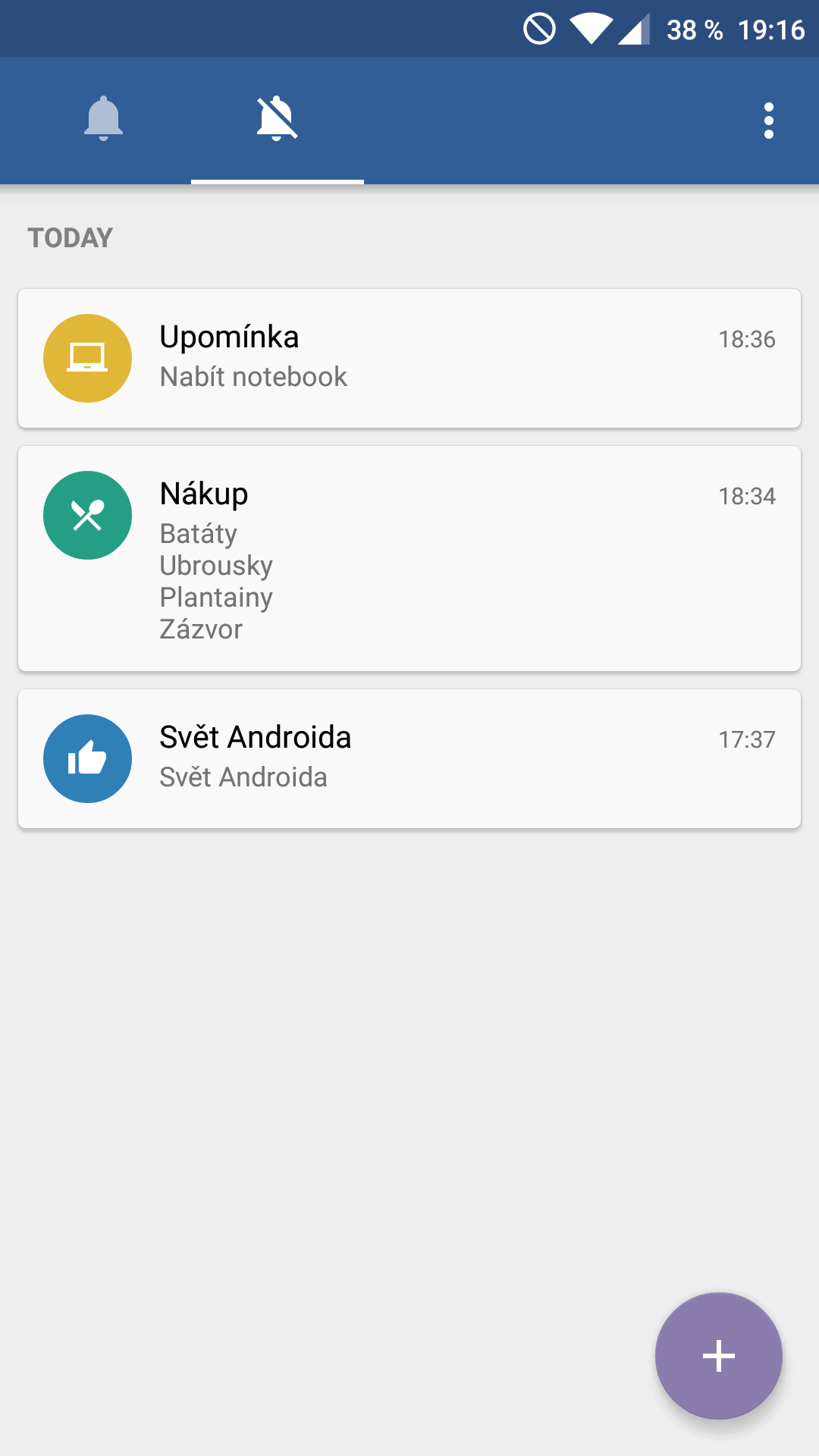The image size is (819, 1456).
Task: Add a new reminder with the plus button
Action: click(719, 1356)
